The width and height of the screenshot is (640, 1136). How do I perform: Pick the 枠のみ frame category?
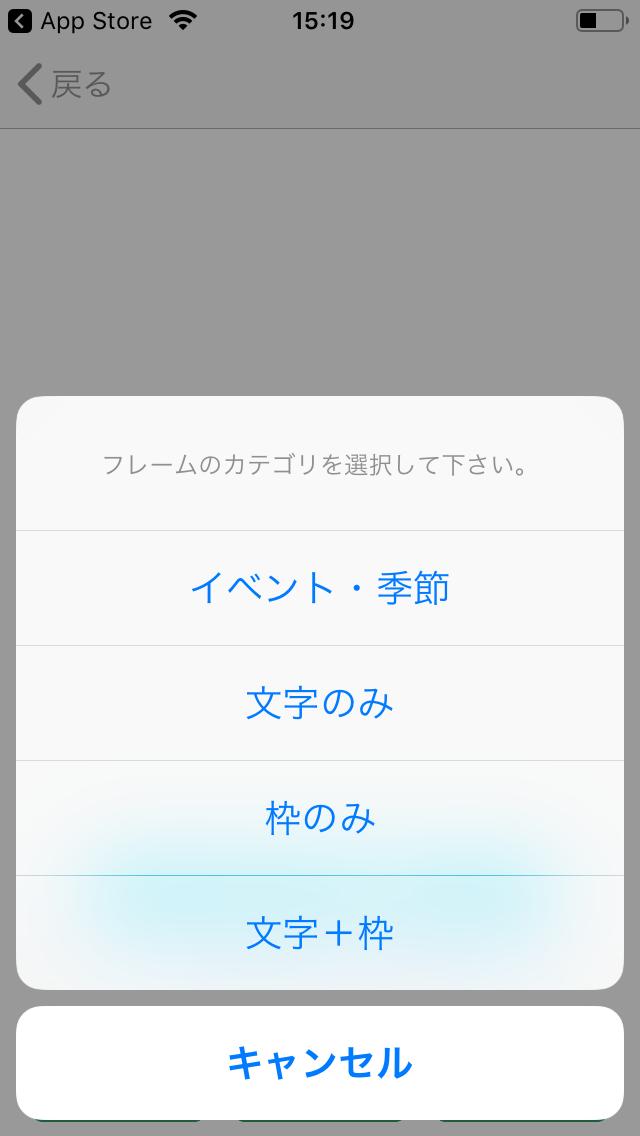click(320, 818)
